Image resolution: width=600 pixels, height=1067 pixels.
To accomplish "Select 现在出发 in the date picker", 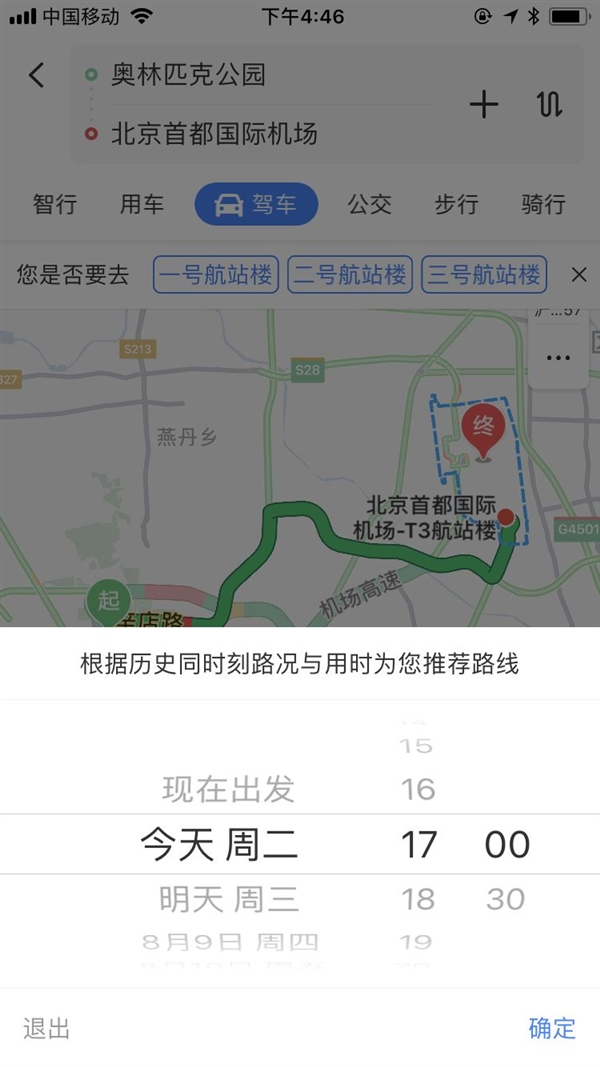I will click(x=228, y=789).
